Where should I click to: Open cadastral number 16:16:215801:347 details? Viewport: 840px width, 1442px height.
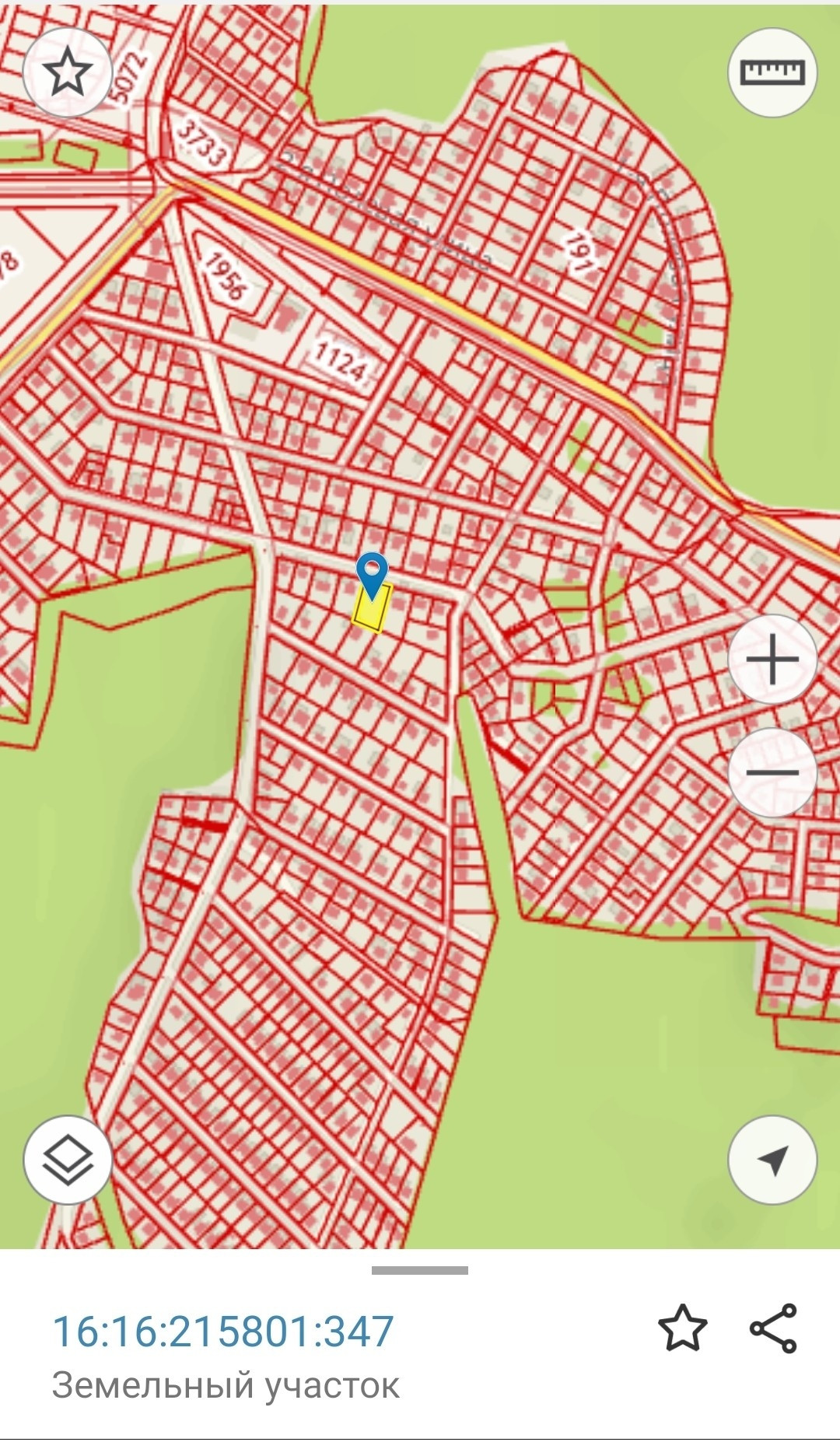223,1331
